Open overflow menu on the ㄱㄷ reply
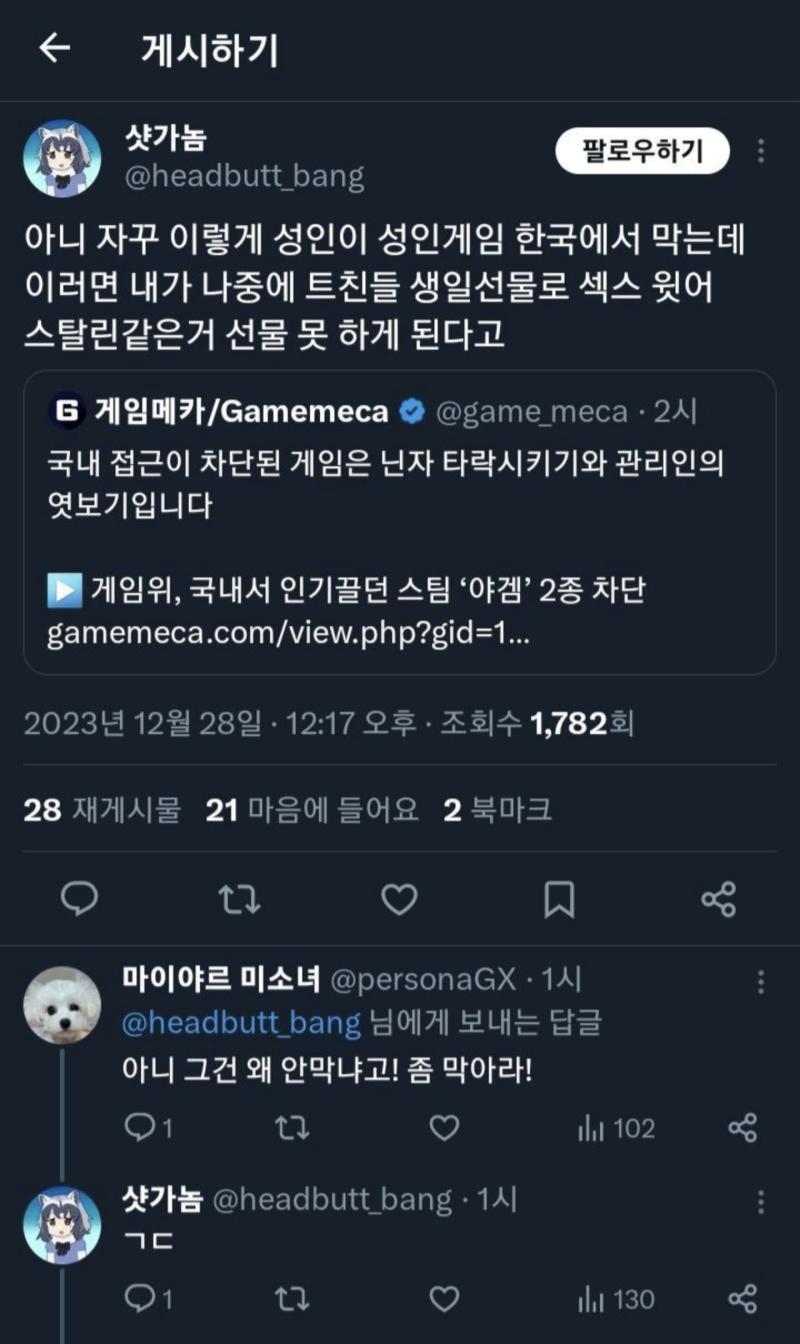 point(762,1201)
